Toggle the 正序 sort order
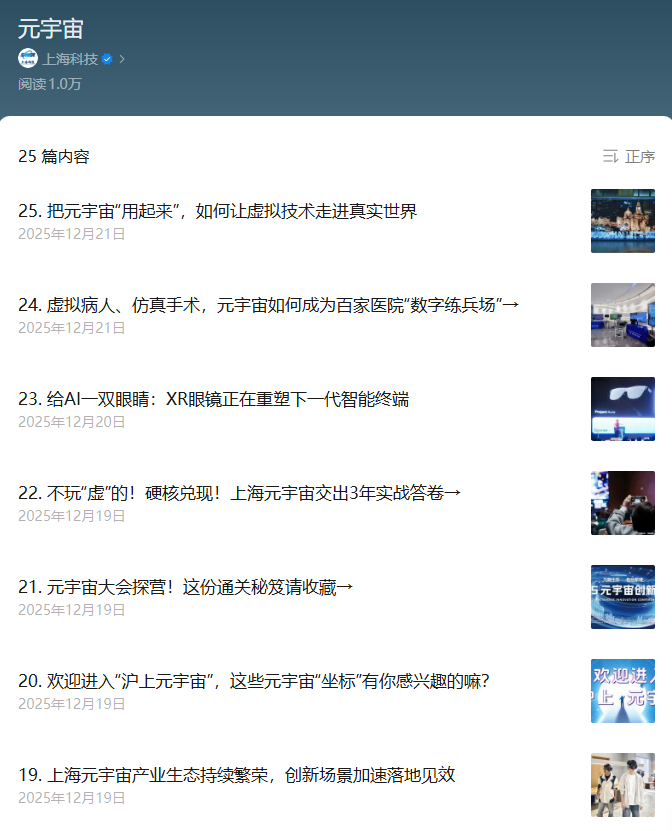The height and width of the screenshot is (831, 672). [x=629, y=157]
